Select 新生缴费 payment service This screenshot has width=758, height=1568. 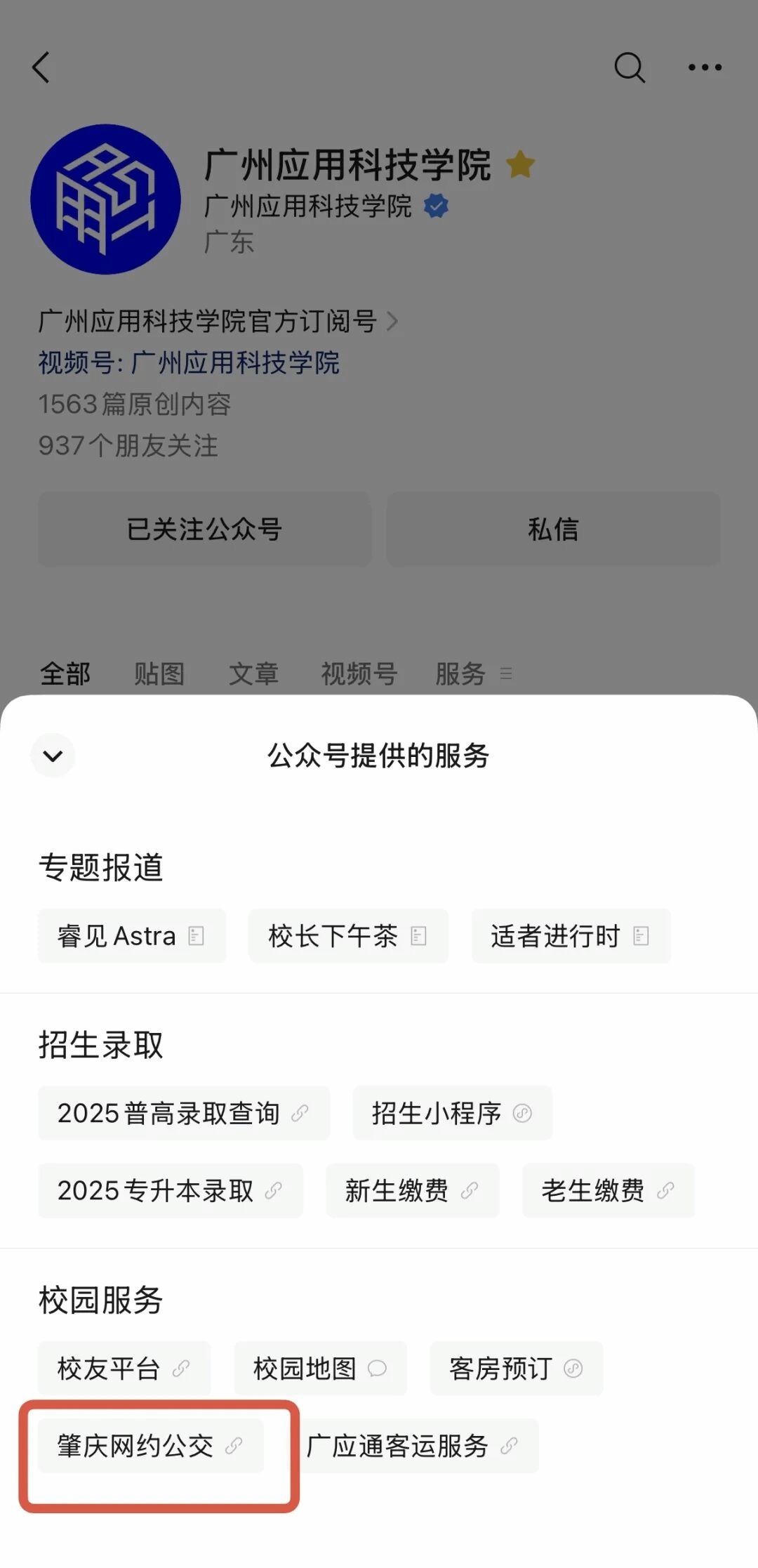click(x=412, y=1191)
